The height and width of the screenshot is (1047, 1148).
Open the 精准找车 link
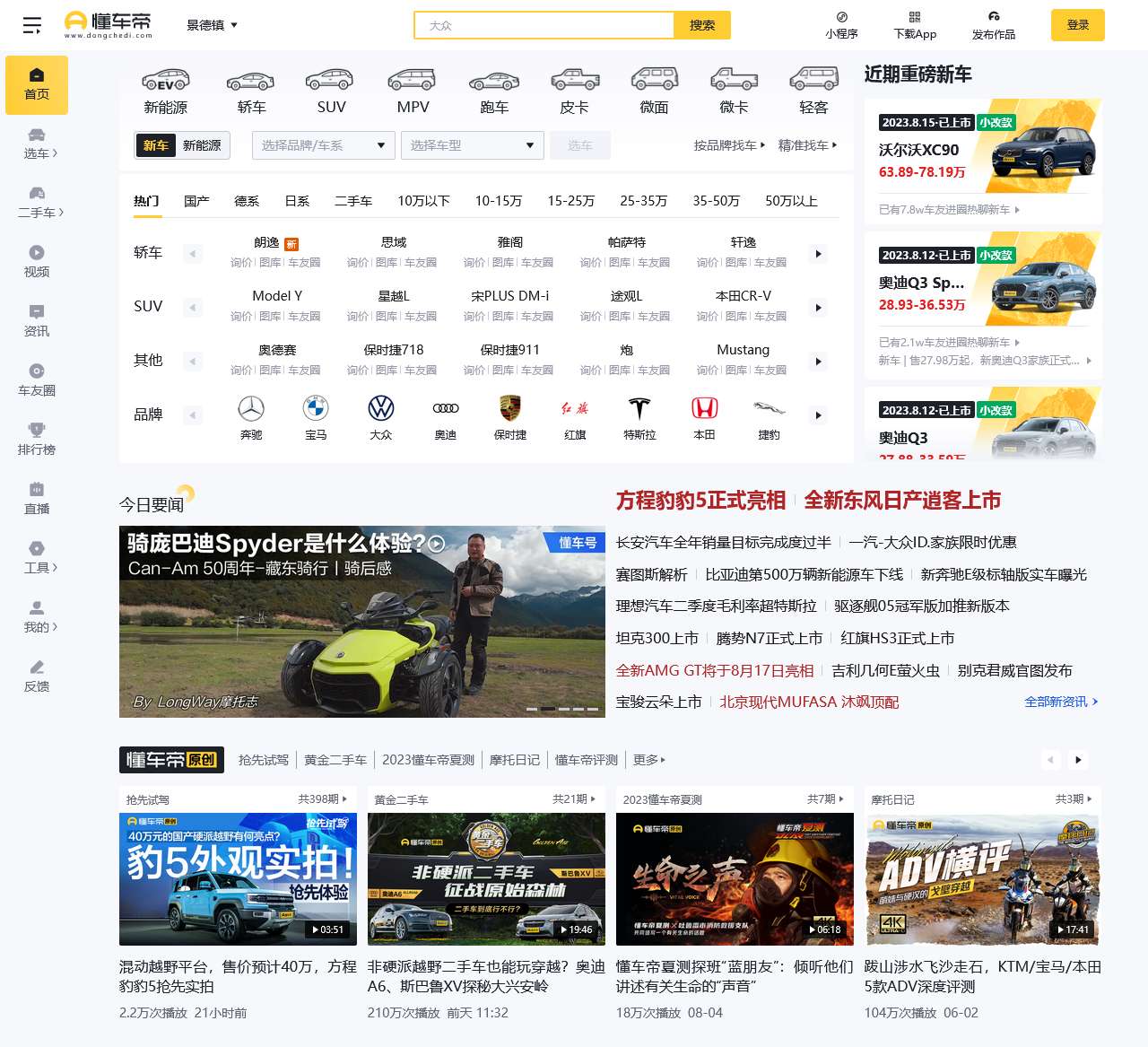click(x=806, y=145)
